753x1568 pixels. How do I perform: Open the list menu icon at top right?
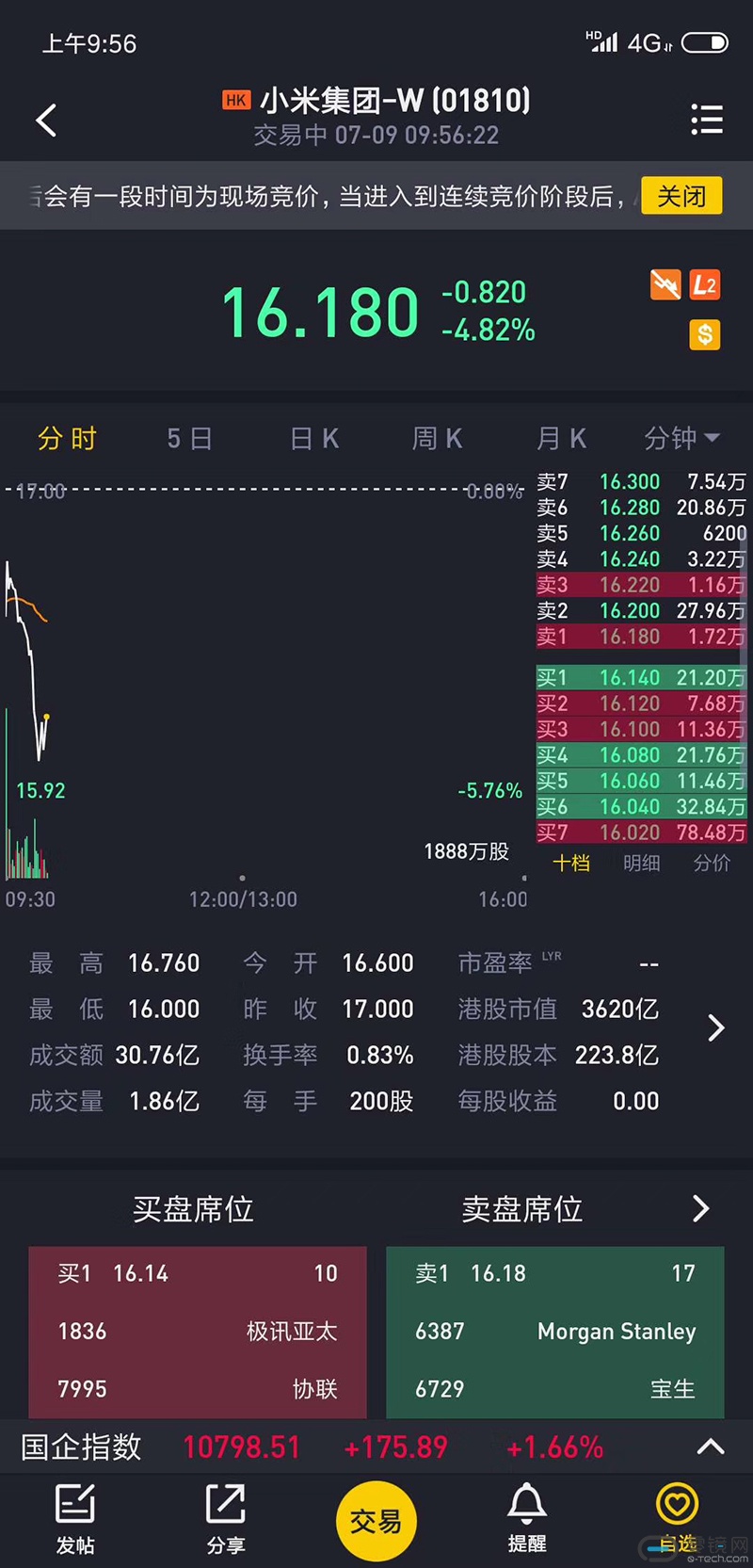(707, 120)
